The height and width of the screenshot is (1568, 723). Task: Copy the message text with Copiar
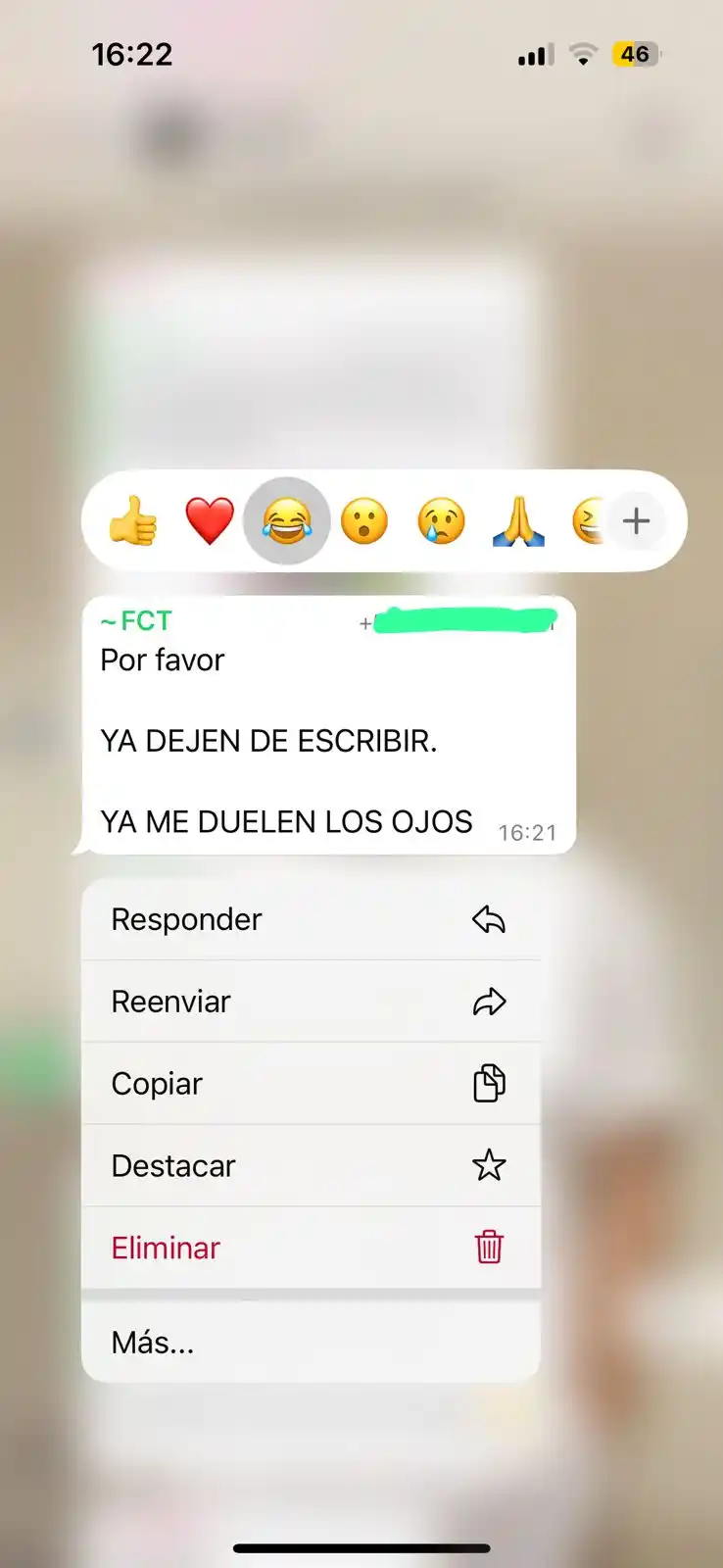pyautogui.click(x=311, y=1084)
